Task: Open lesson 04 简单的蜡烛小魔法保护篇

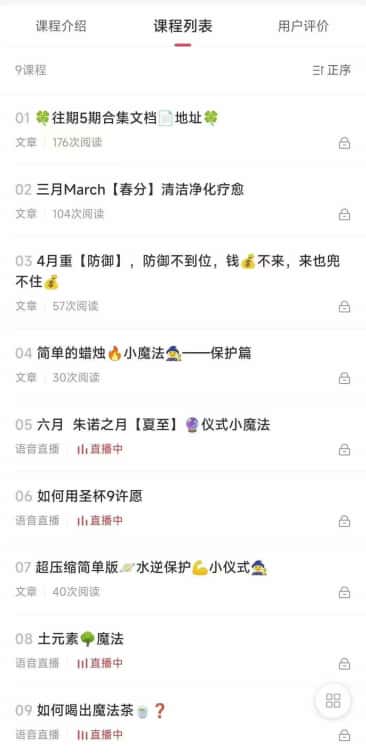Action: 183,365
